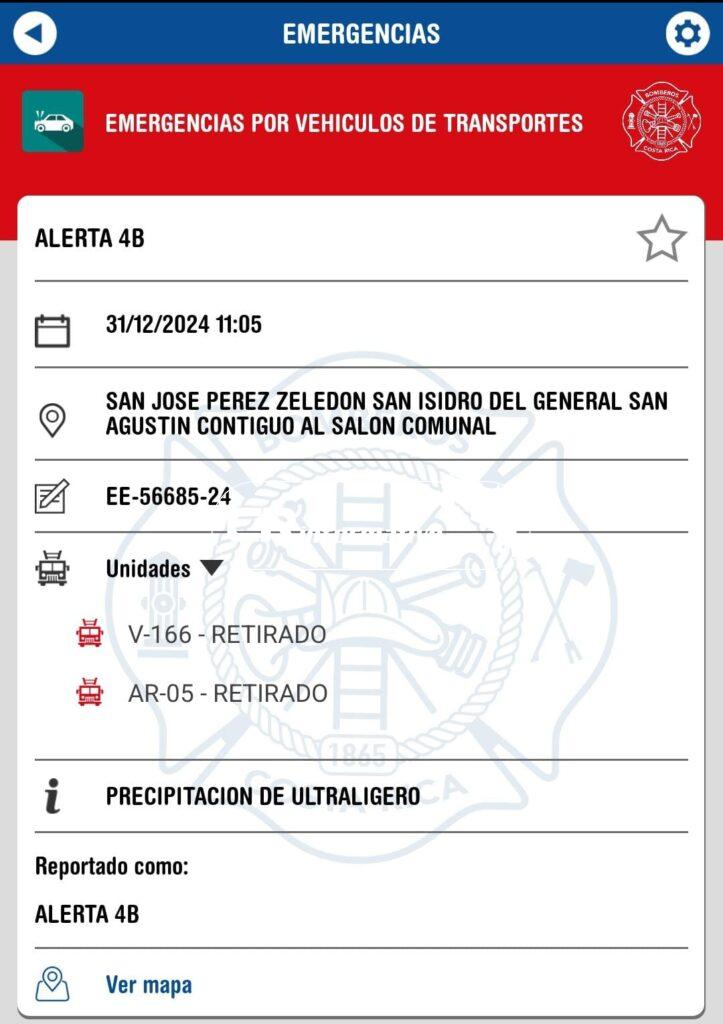Open Ver mapa link
This screenshot has width=723, height=1024.
[x=148, y=985]
